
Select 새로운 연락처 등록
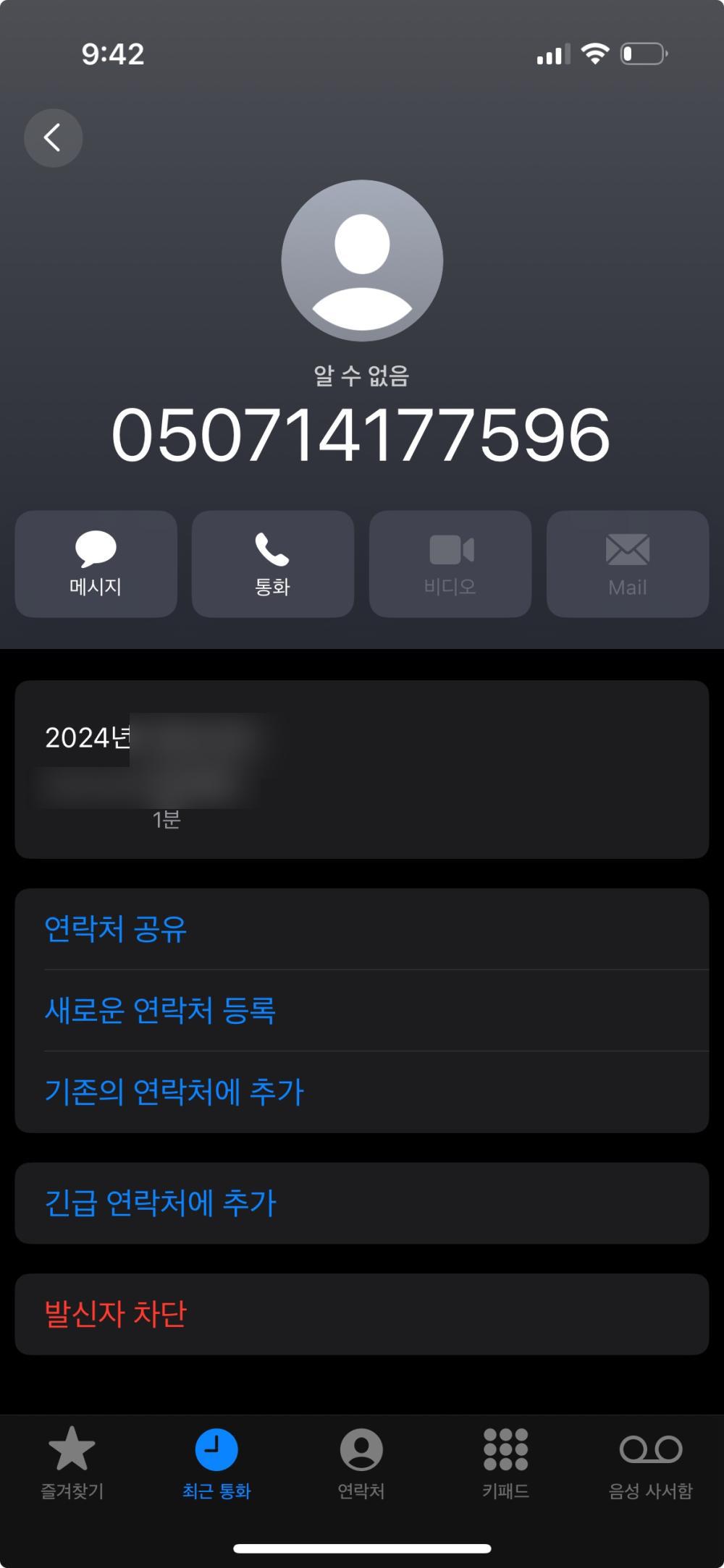coord(160,1010)
